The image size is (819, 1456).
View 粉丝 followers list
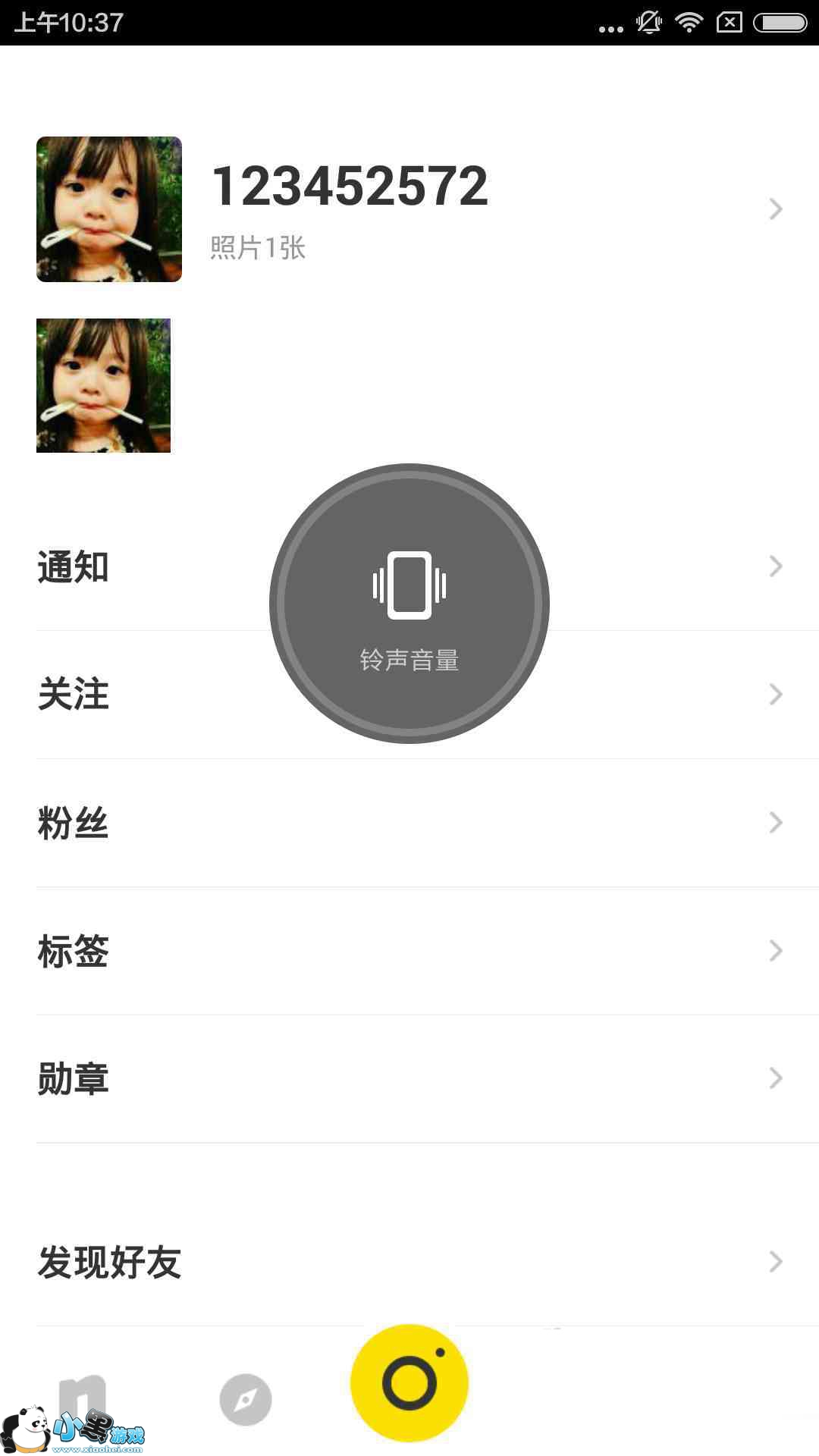pyautogui.click(x=409, y=823)
